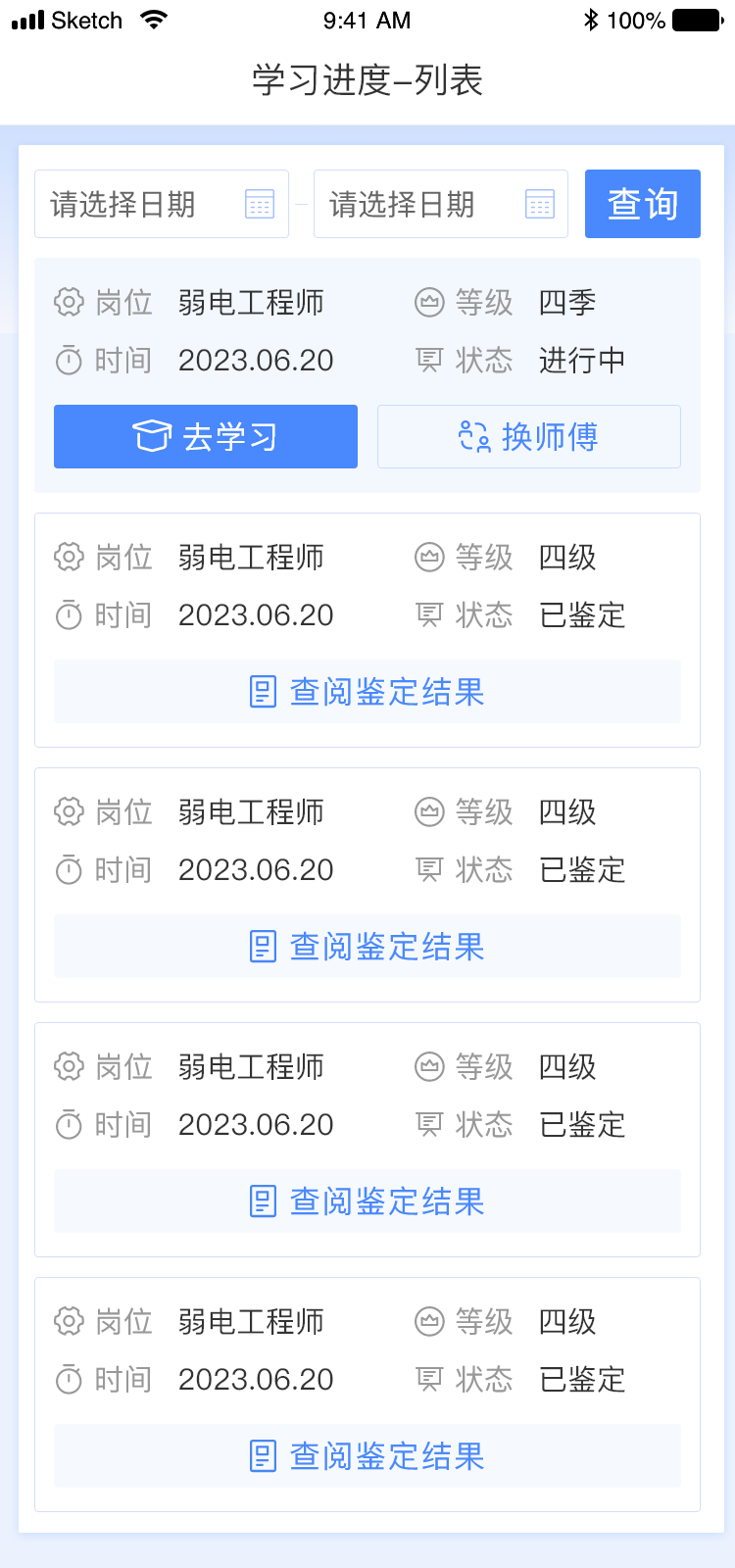Change mentor via 换师傅 button
The image size is (735, 1568).
click(529, 436)
